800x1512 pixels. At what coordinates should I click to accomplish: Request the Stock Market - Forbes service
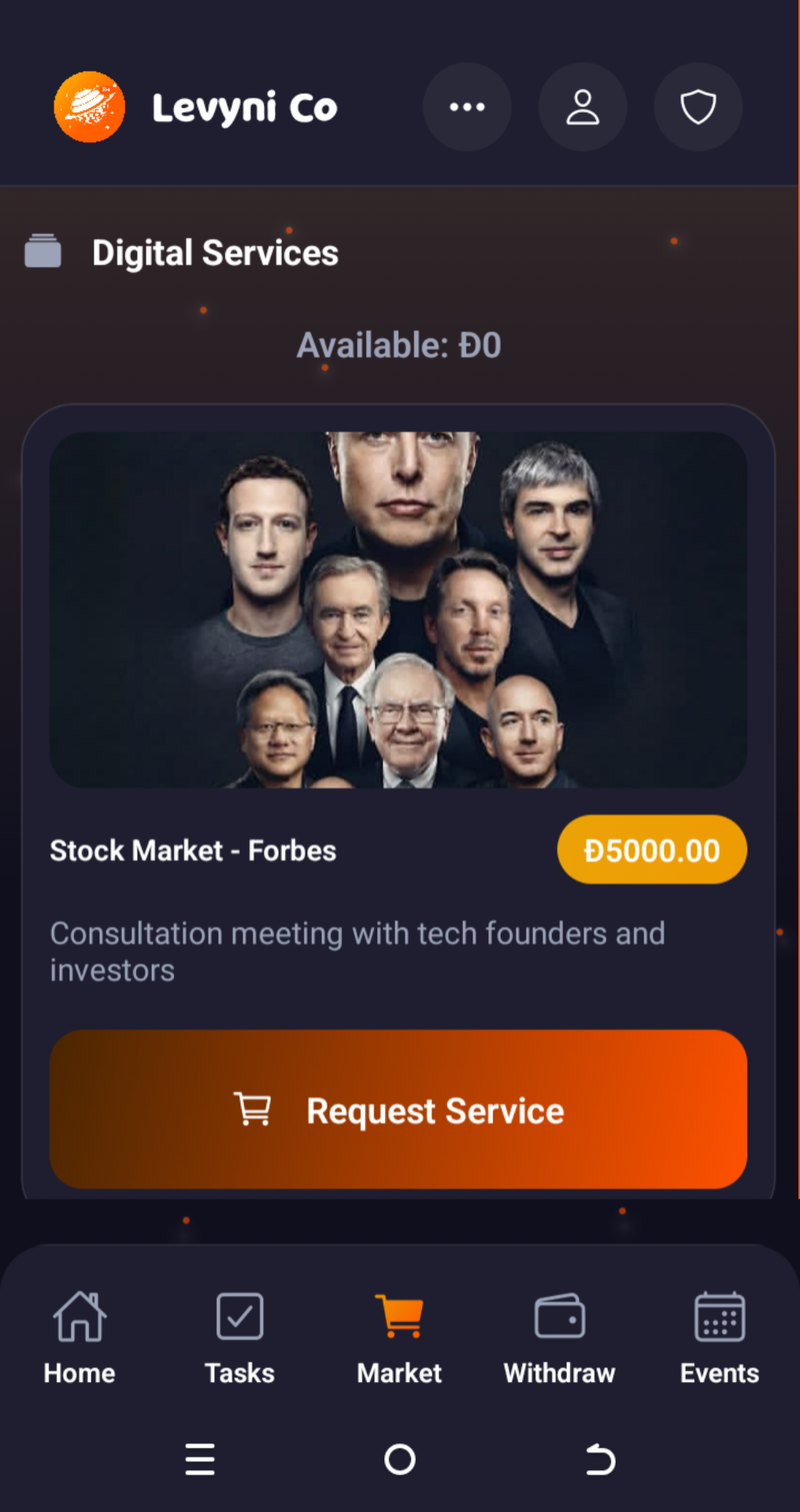coord(398,1109)
